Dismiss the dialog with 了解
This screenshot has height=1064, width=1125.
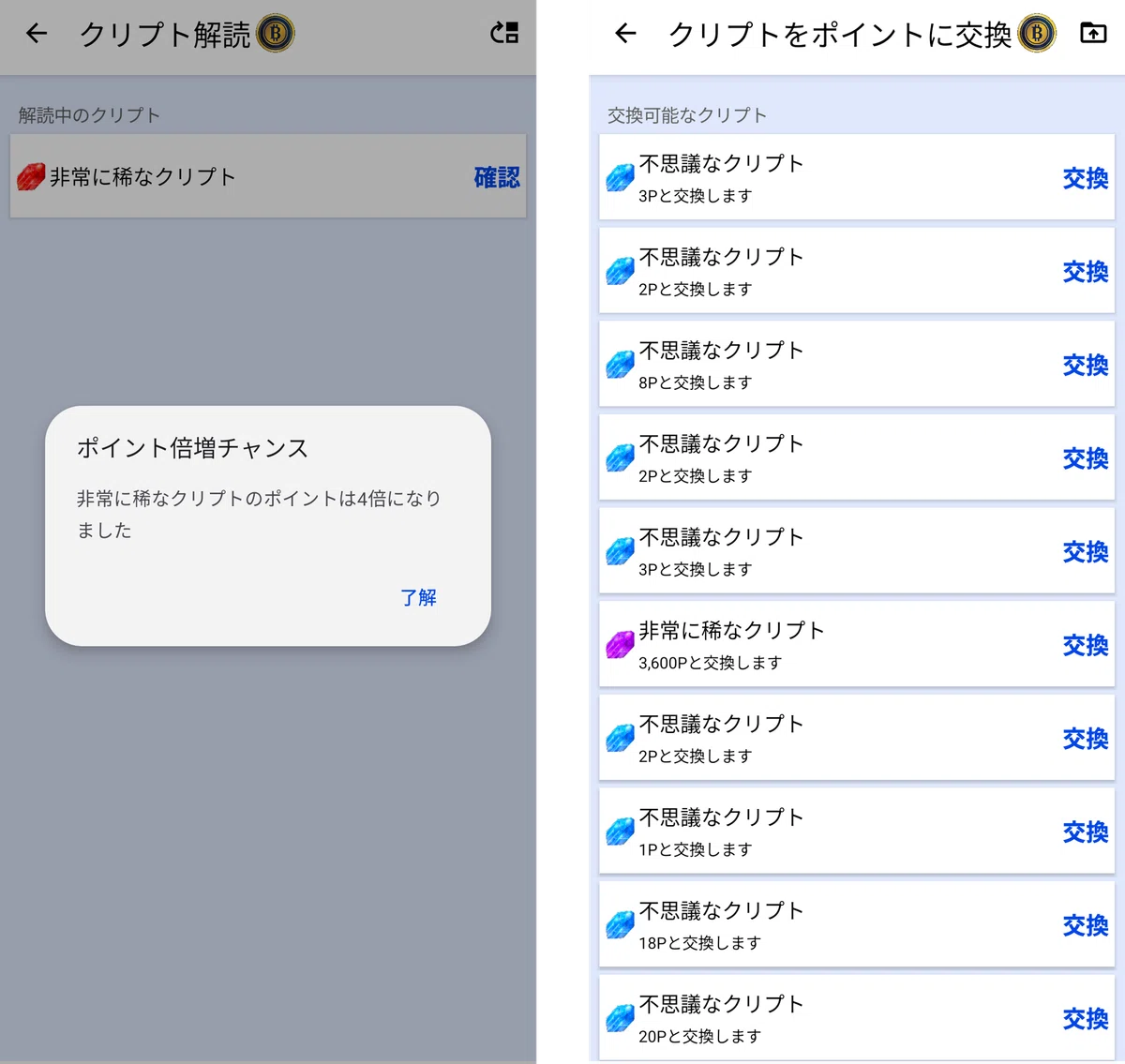click(418, 597)
